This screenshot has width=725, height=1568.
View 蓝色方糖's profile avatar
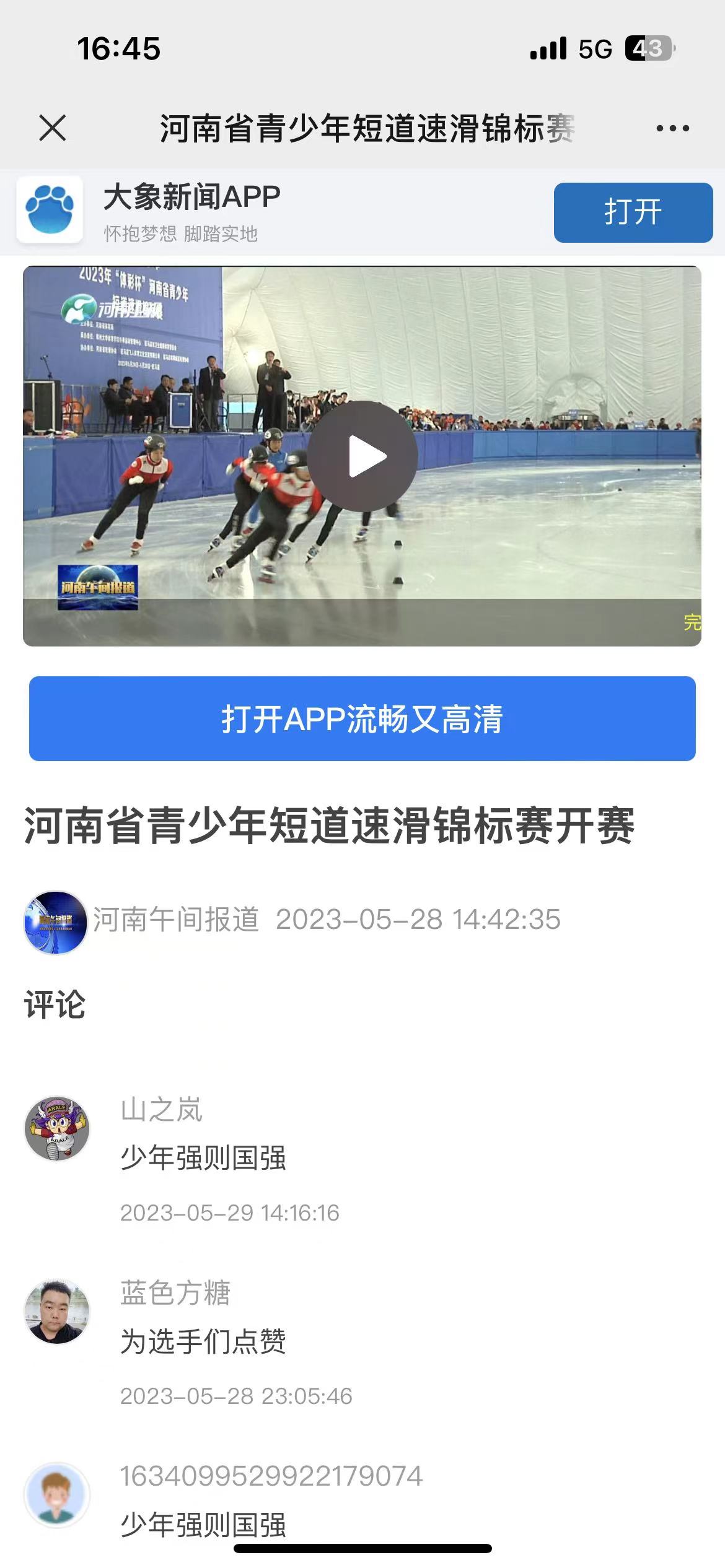click(57, 1311)
